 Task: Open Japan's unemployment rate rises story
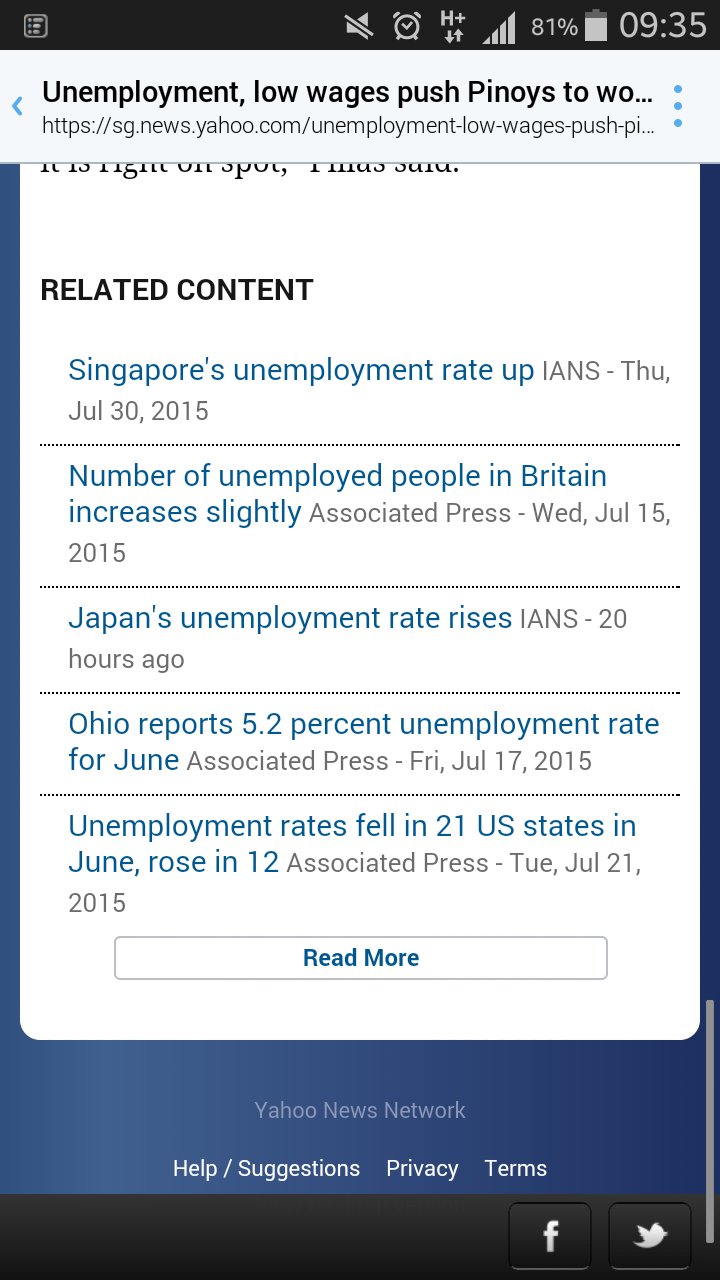pyautogui.click(x=290, y=618)
